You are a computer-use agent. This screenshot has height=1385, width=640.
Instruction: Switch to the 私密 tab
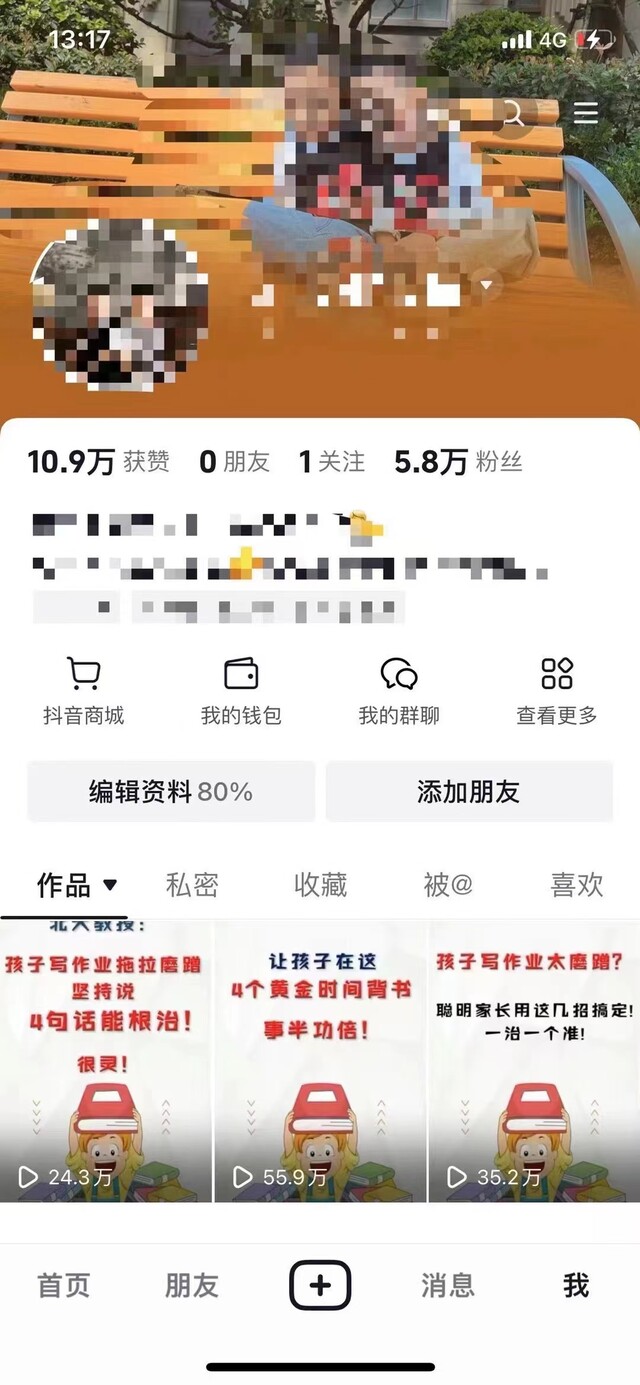coord(192,885)
